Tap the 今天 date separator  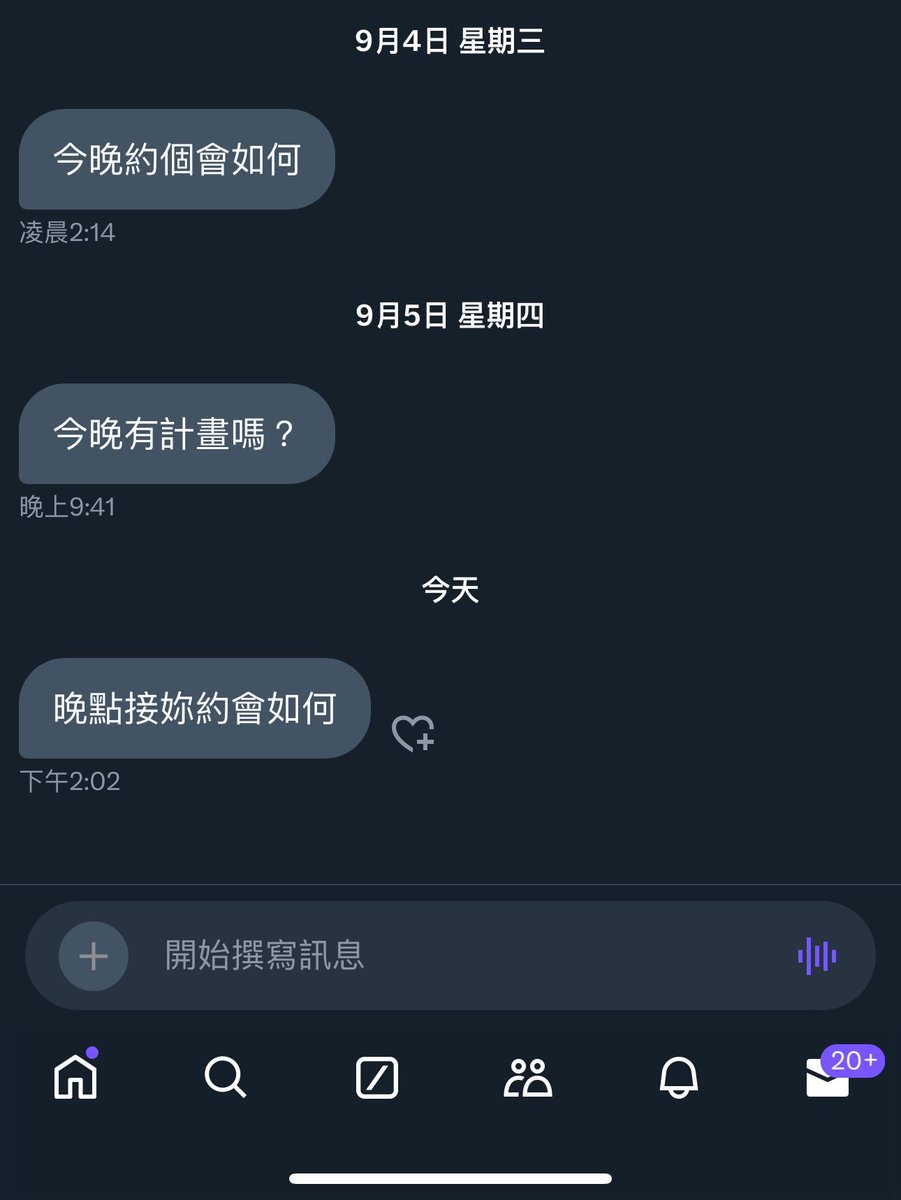[450, 591]
